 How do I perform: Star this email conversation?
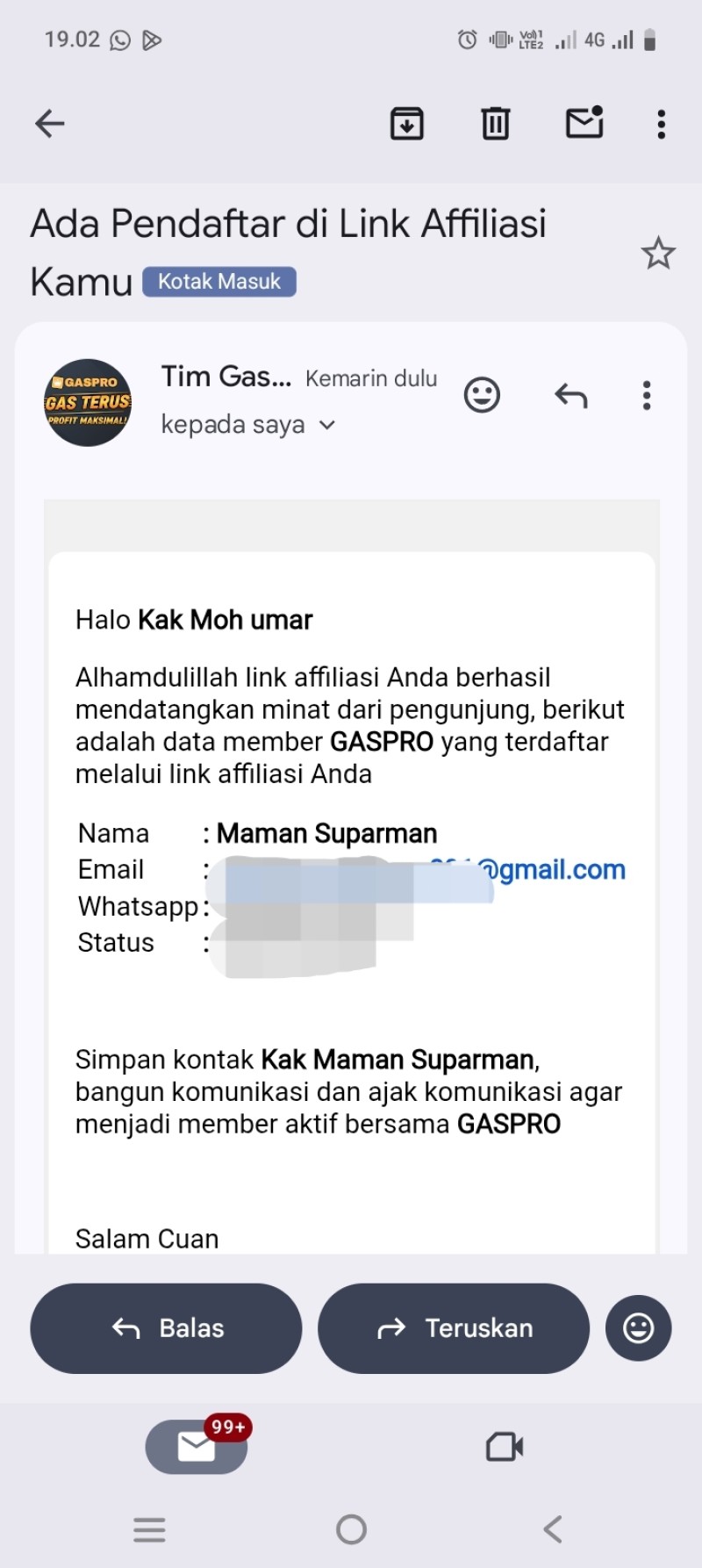tap(657, 254)
